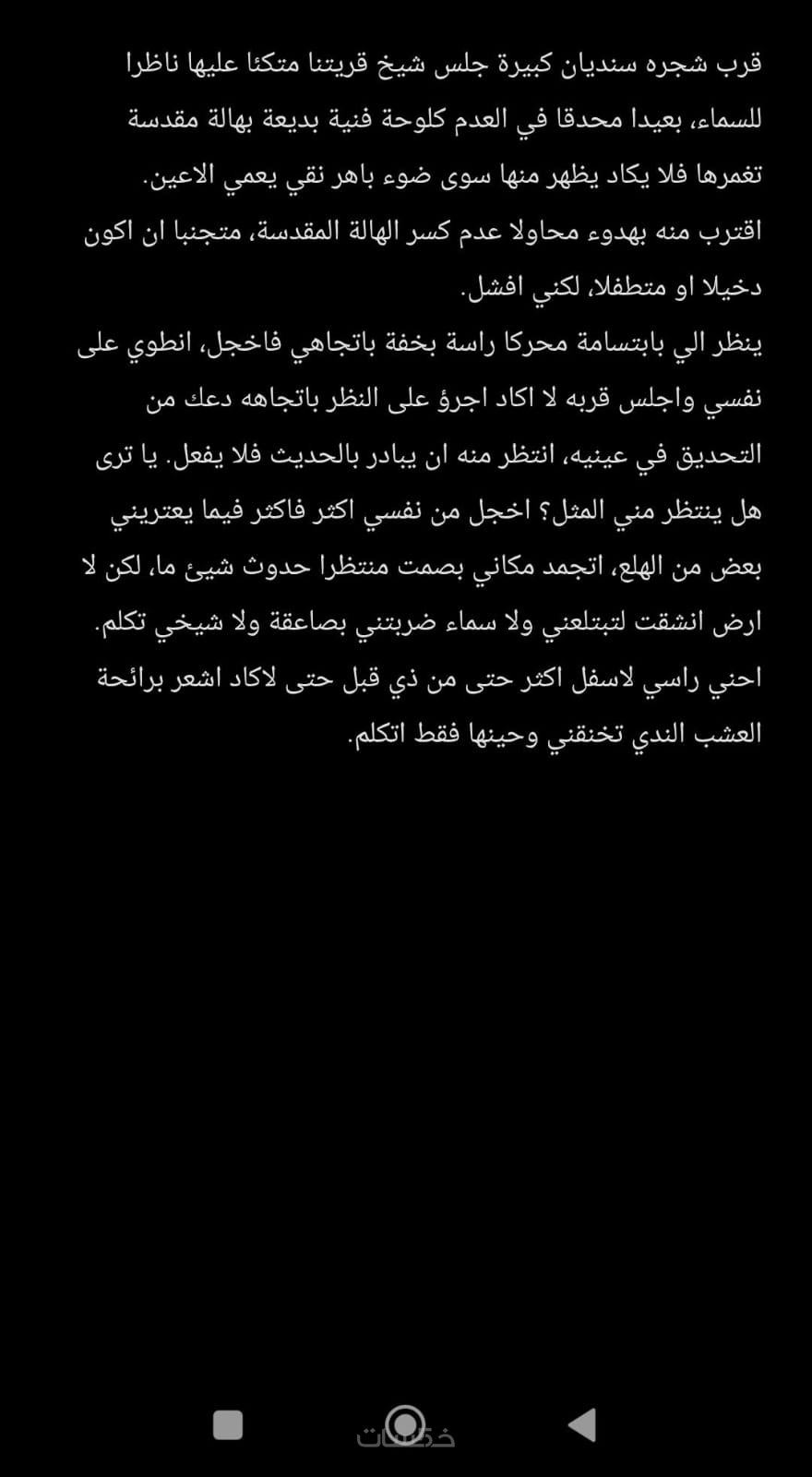This screenshot has width=812, height=1477.
Task: Go to the home screen via circle button
Action: 405,1423
